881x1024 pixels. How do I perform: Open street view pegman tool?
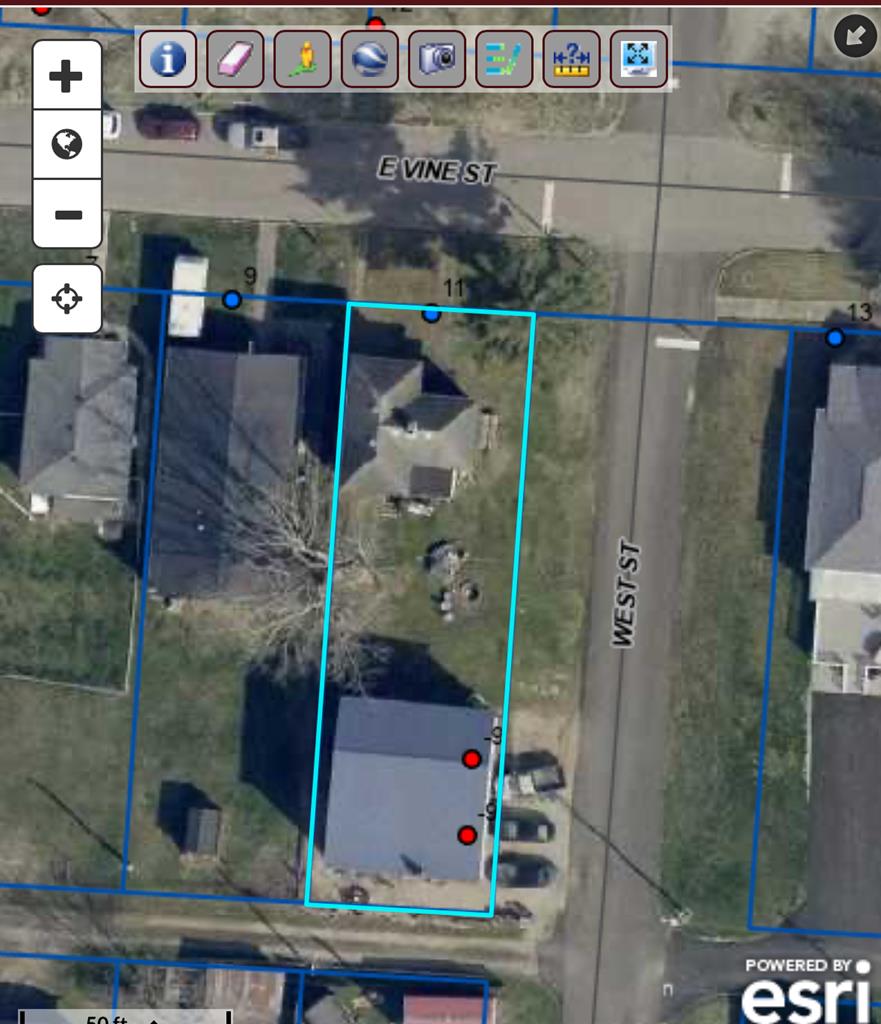(x=302, y=59)
